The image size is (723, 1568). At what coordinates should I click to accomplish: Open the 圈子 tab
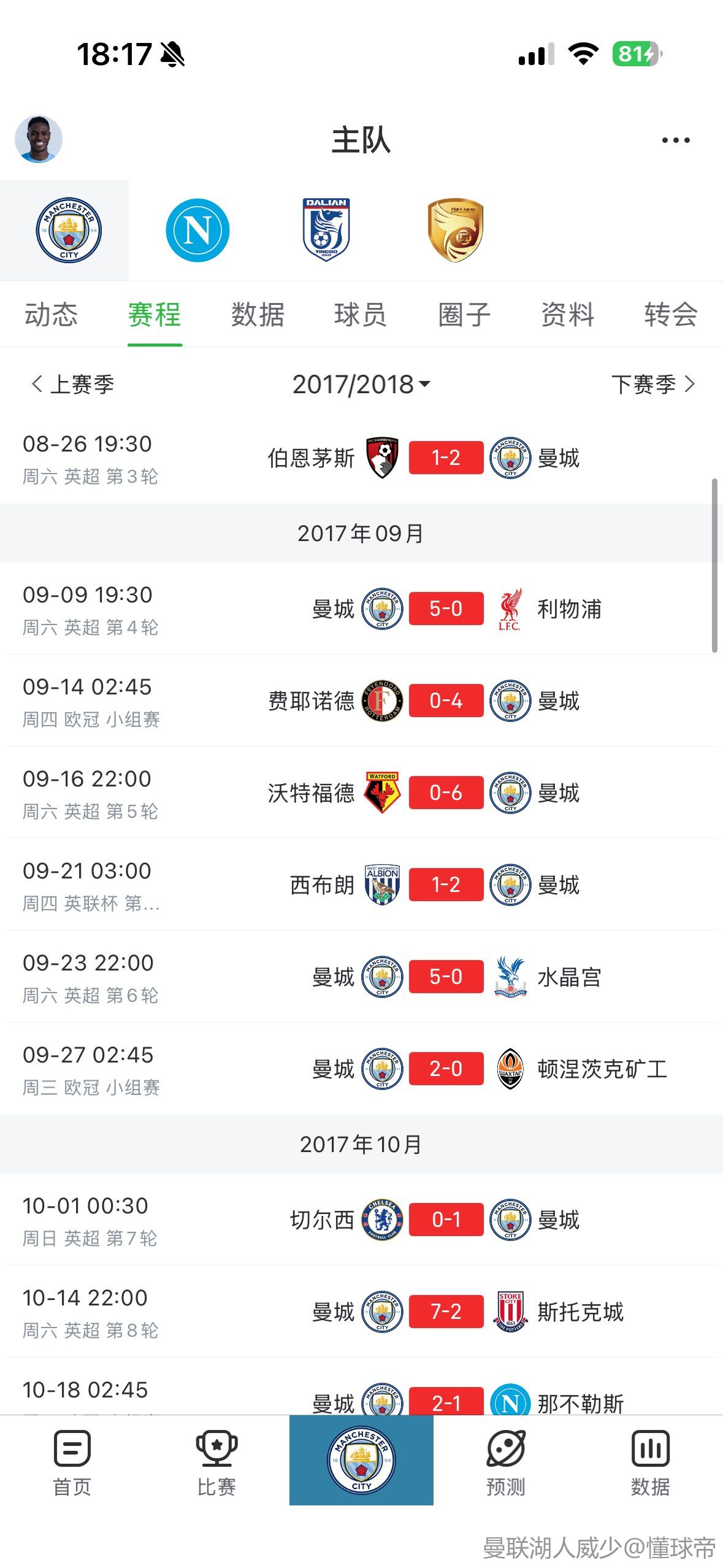[x=464, y=315]
